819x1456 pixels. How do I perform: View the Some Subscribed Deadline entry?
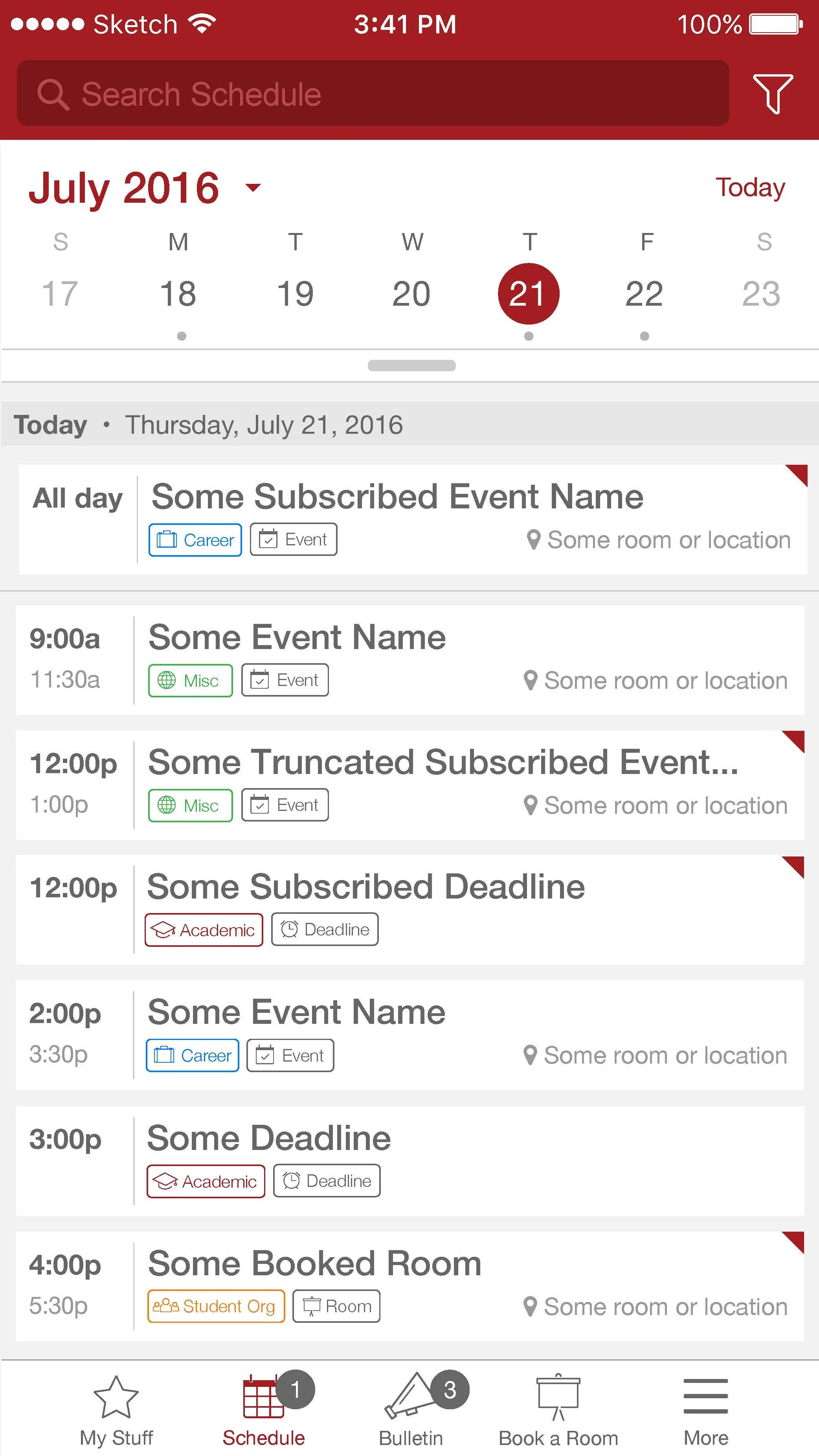coord(410,910)
